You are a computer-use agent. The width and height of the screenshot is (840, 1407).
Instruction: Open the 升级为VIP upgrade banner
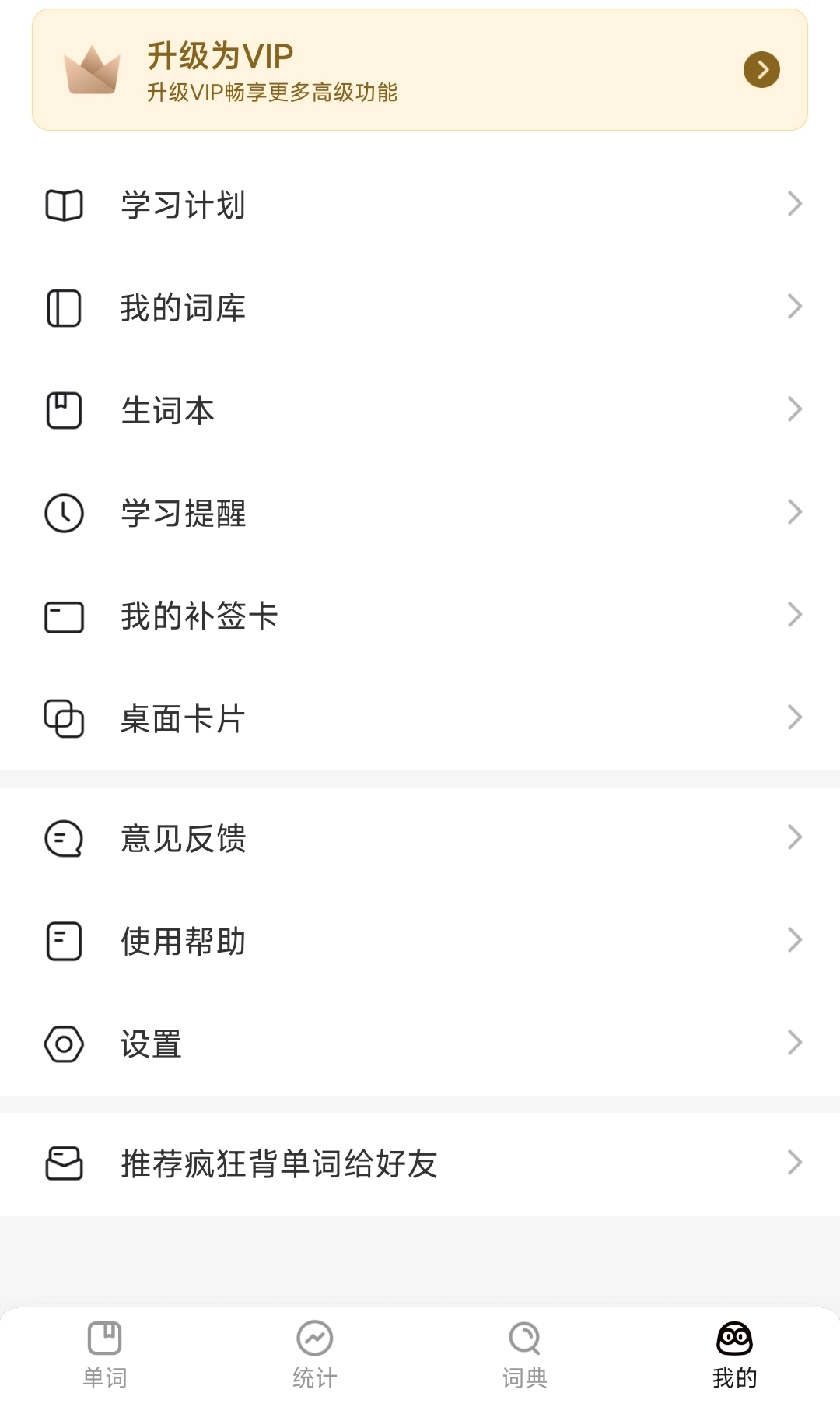click(x=420, y=70)
